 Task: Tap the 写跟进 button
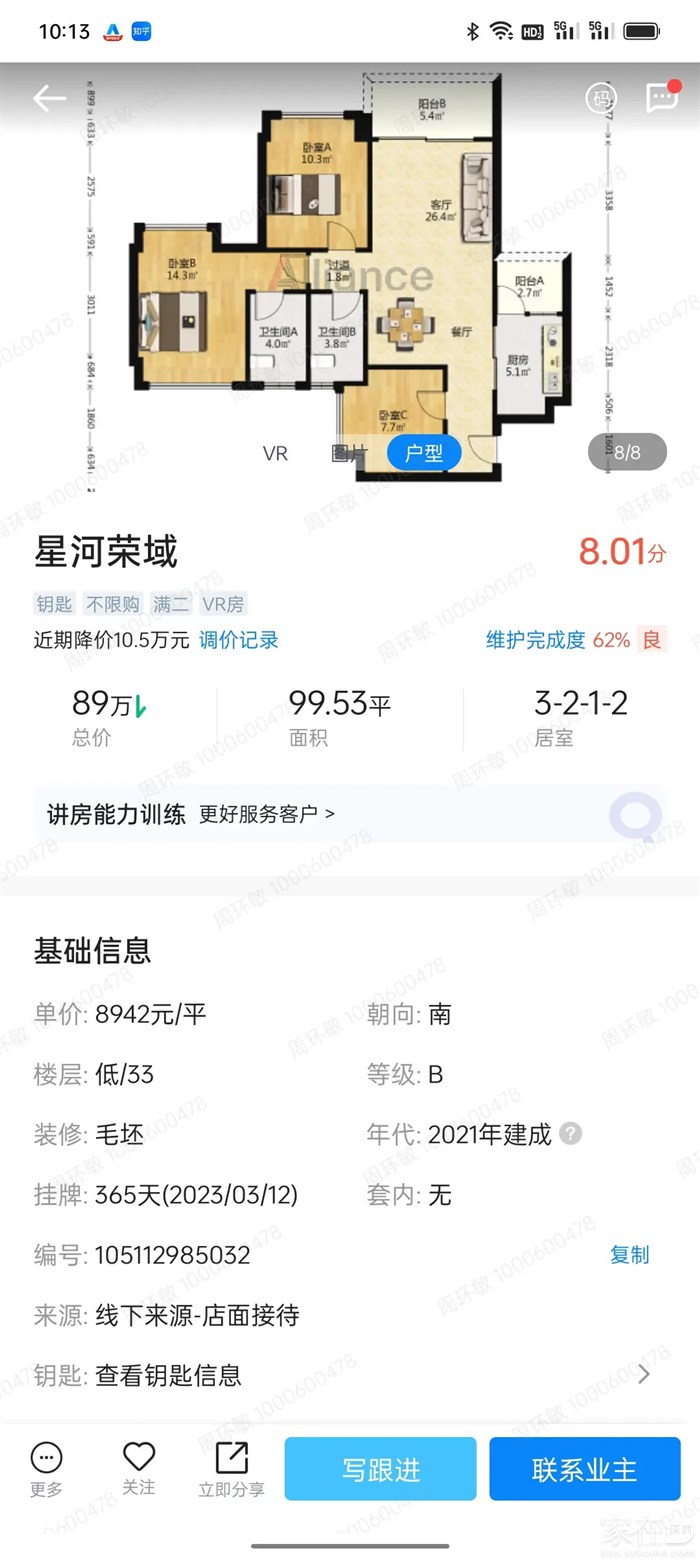380,1469
